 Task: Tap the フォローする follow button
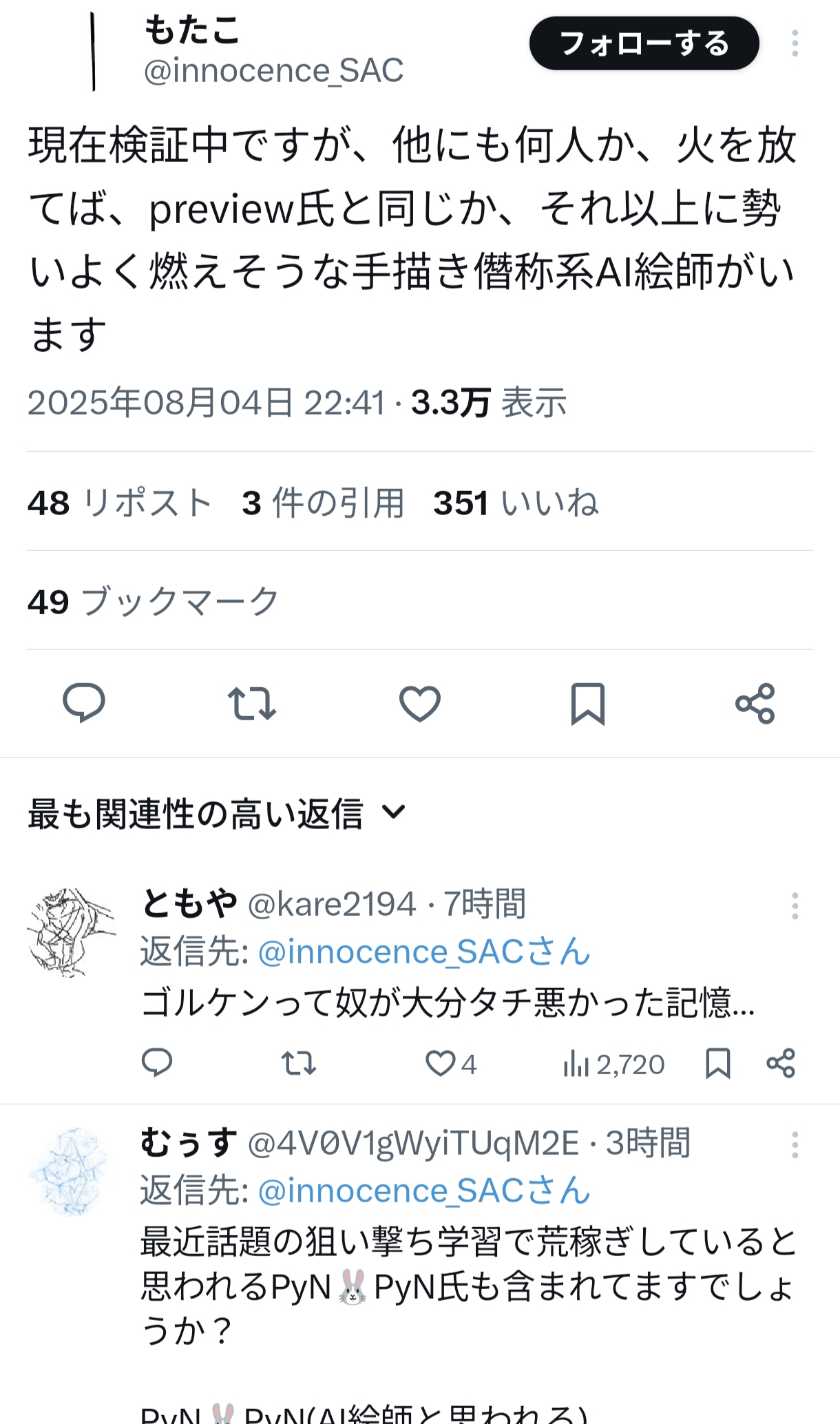point(644,43)
